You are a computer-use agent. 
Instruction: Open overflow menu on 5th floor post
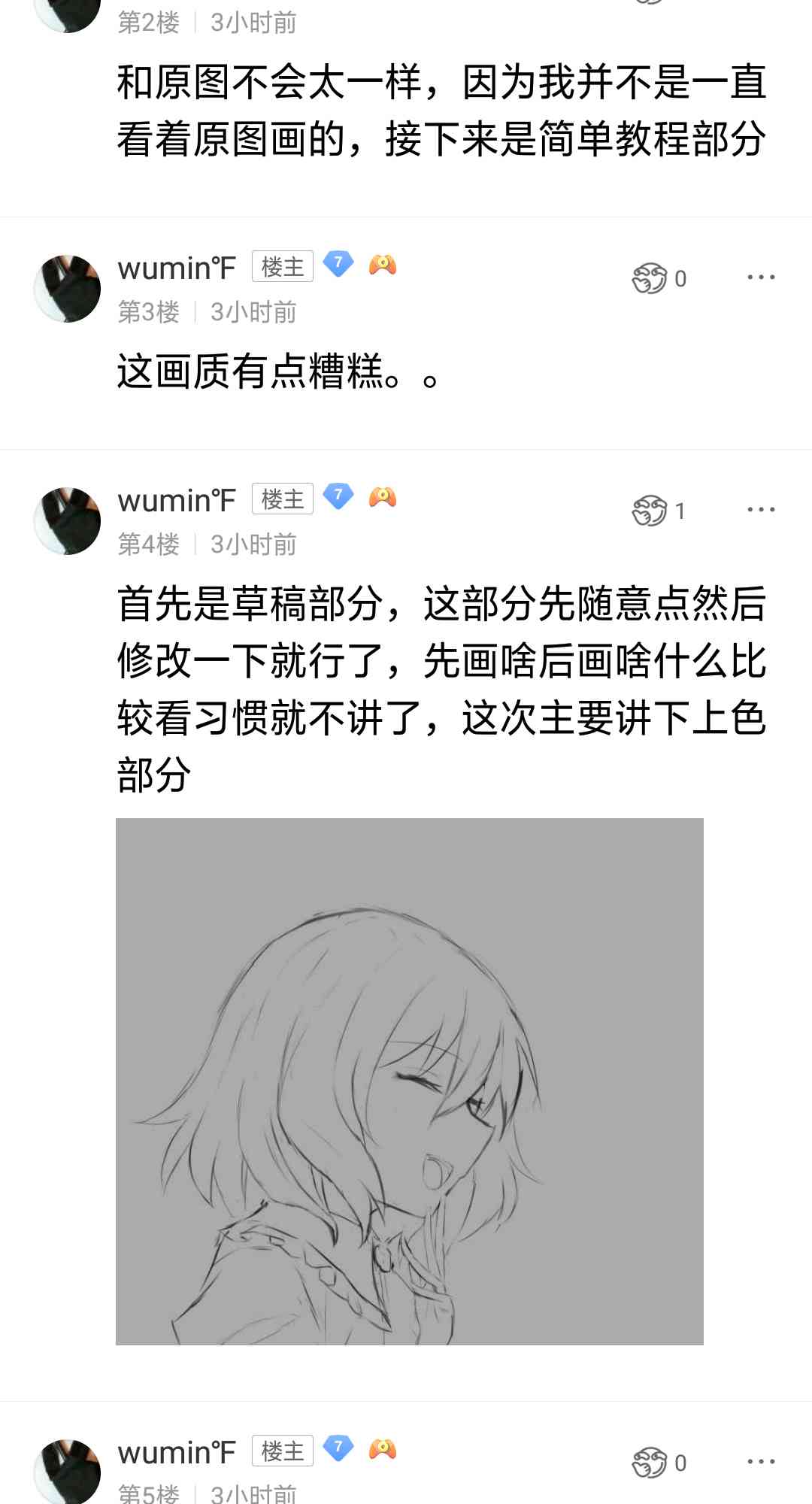(x=761, y=1461)
